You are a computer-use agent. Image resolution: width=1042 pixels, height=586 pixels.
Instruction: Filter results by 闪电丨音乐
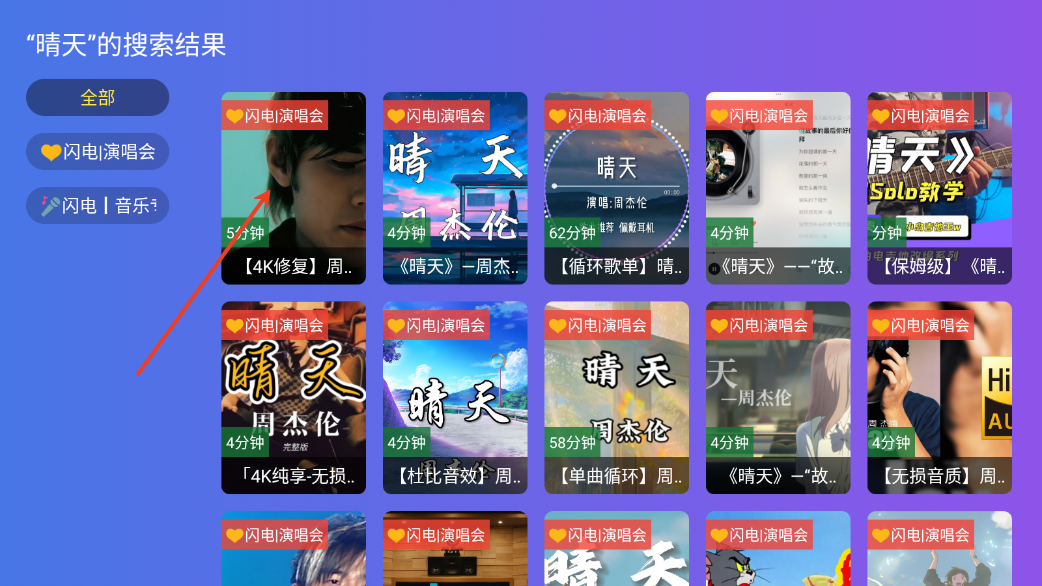[98, 206]
